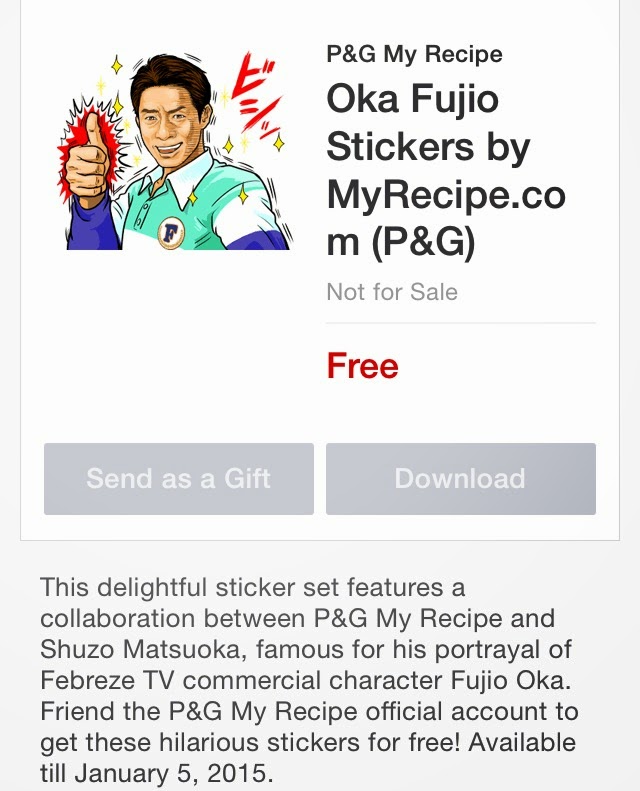This screenshot has height=791, width=640.
Task: Tap the Send as a Gift button
Action: point(178,479)
